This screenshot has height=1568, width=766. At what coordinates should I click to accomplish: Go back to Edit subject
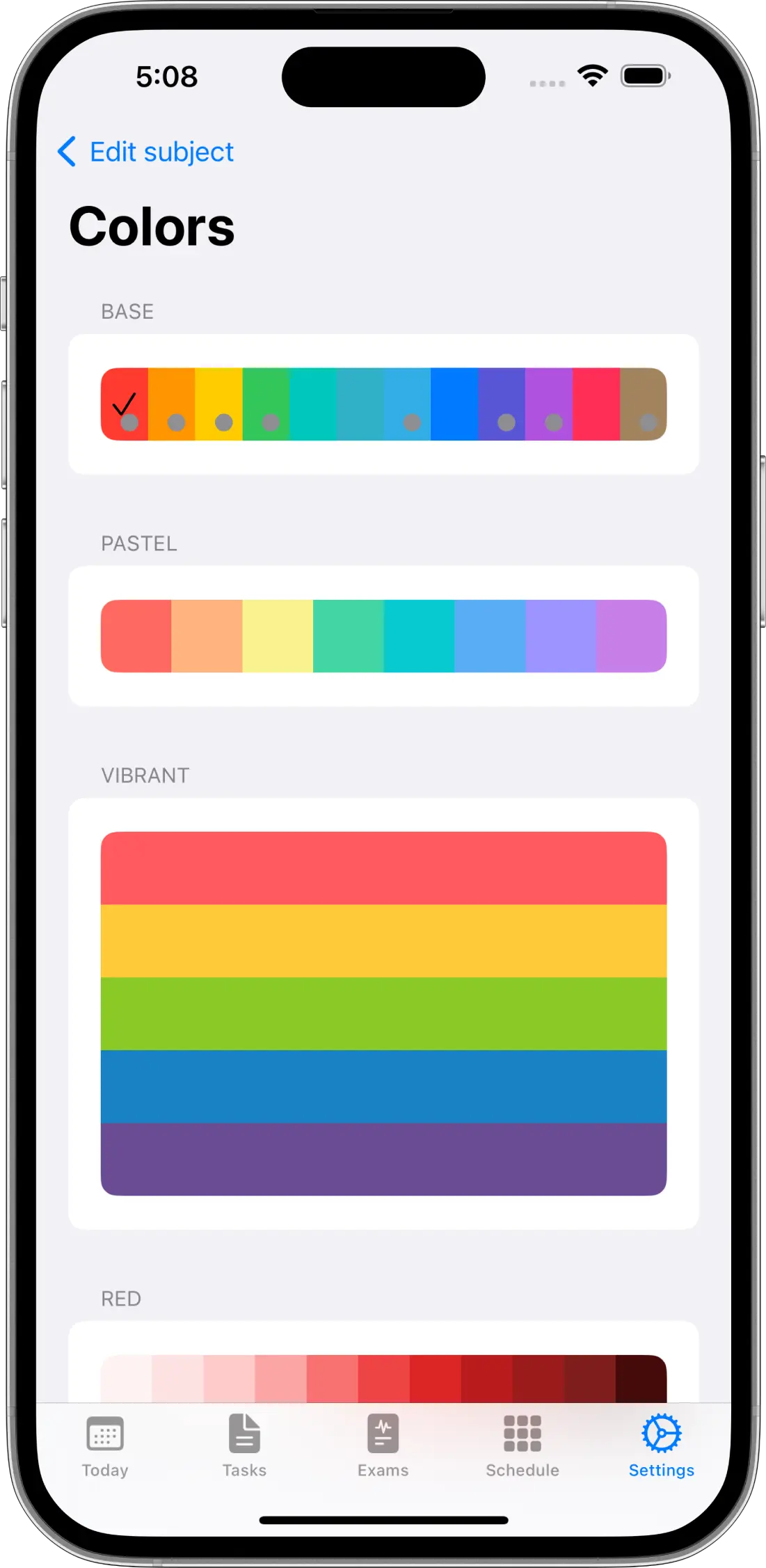pyautogui.click(x=146, y=152)
